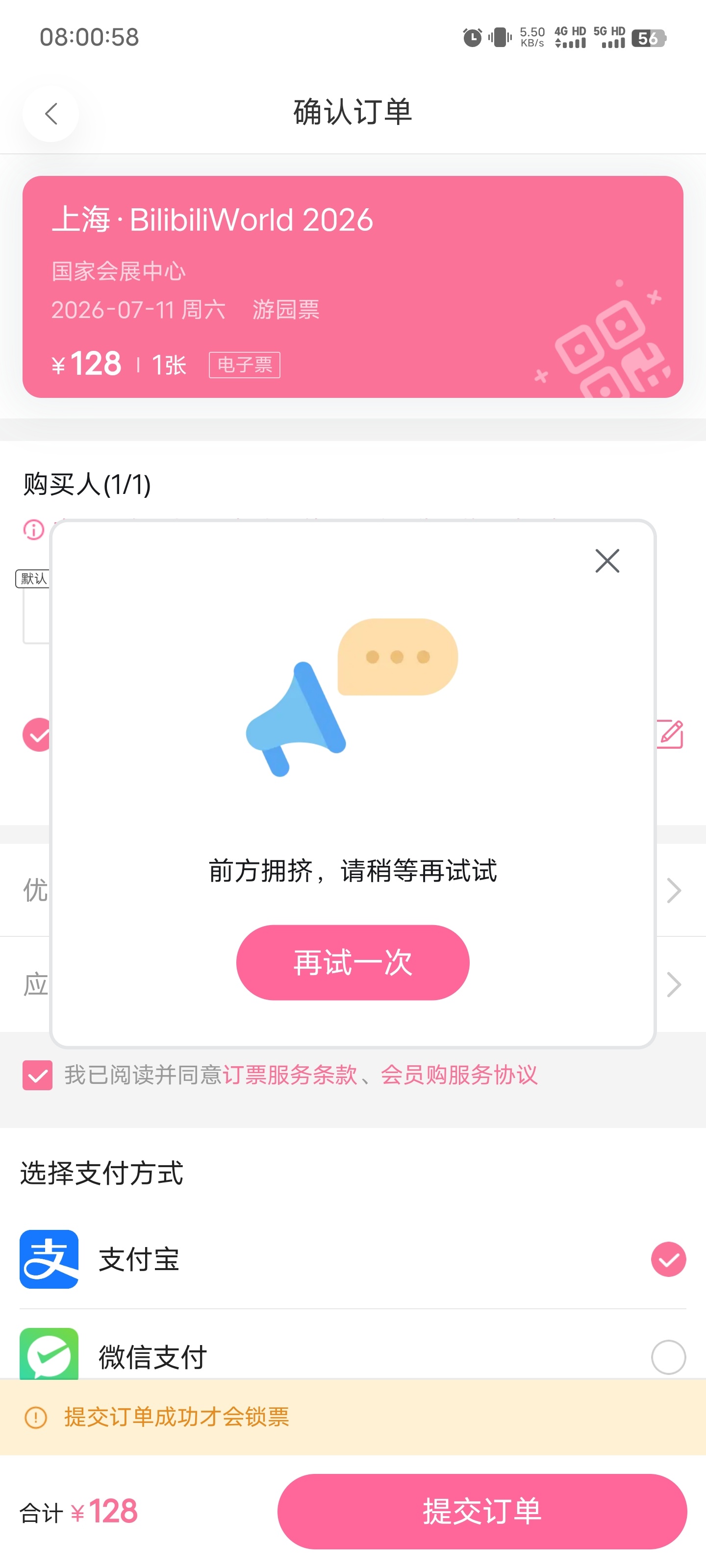The width and height of the screenshot is (706, 1568).
Task: Go back from the 确认订单 page
Action: click(x=51, y=114)
